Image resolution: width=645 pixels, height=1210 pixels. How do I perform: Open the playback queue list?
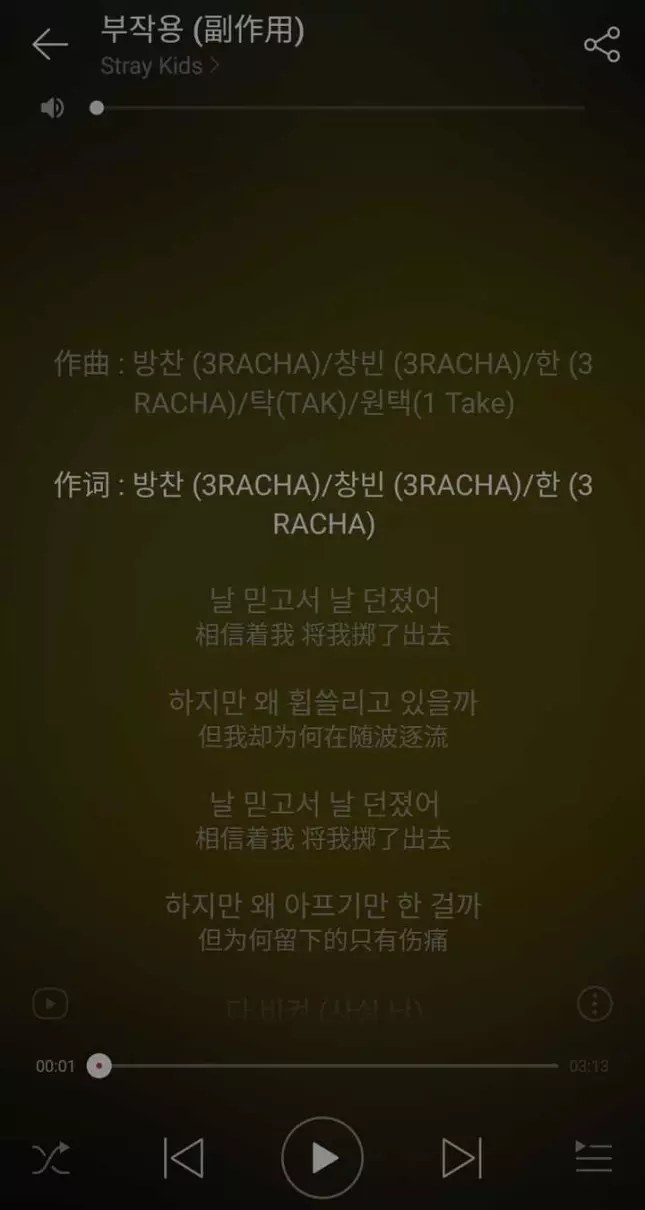click(x=594, y=1158)
